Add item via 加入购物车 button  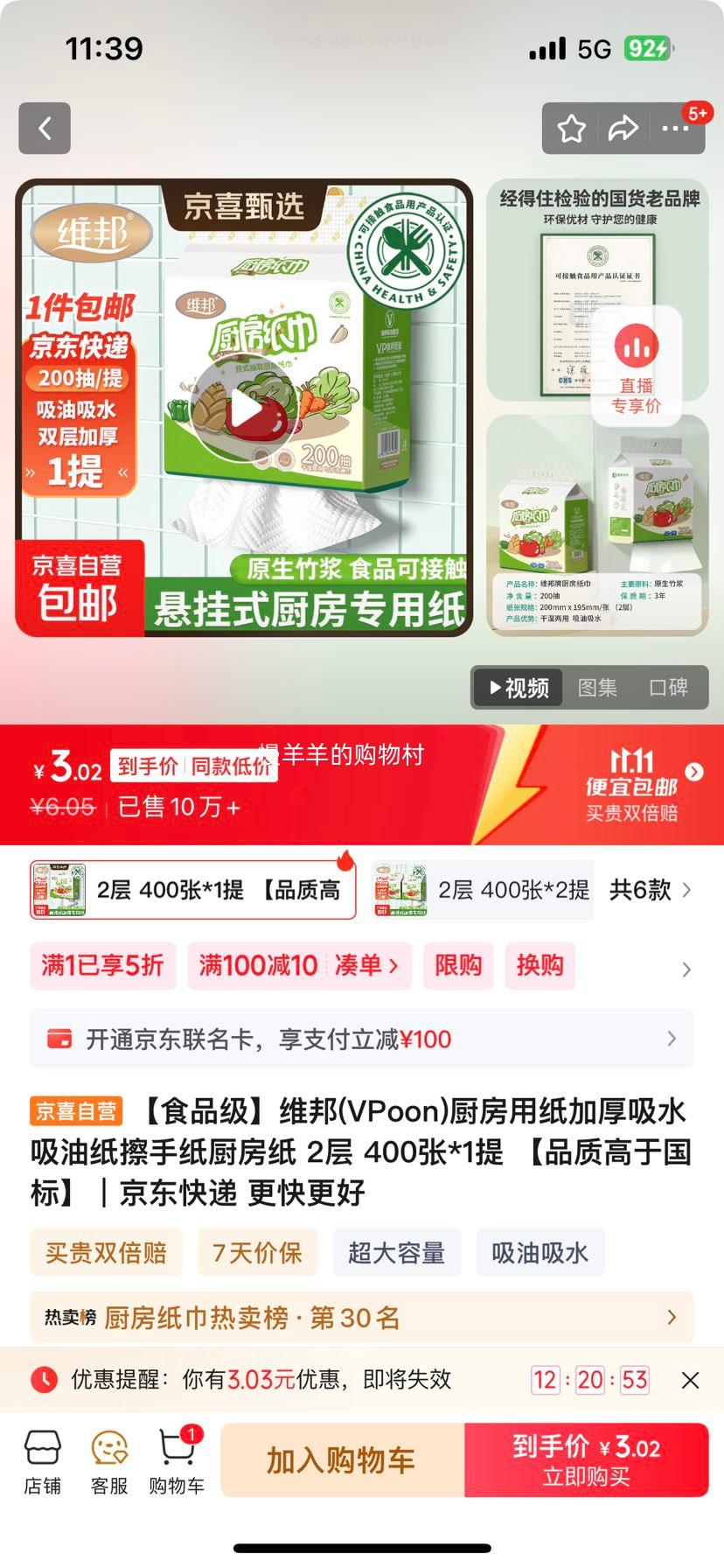(x=341, y=1460)
